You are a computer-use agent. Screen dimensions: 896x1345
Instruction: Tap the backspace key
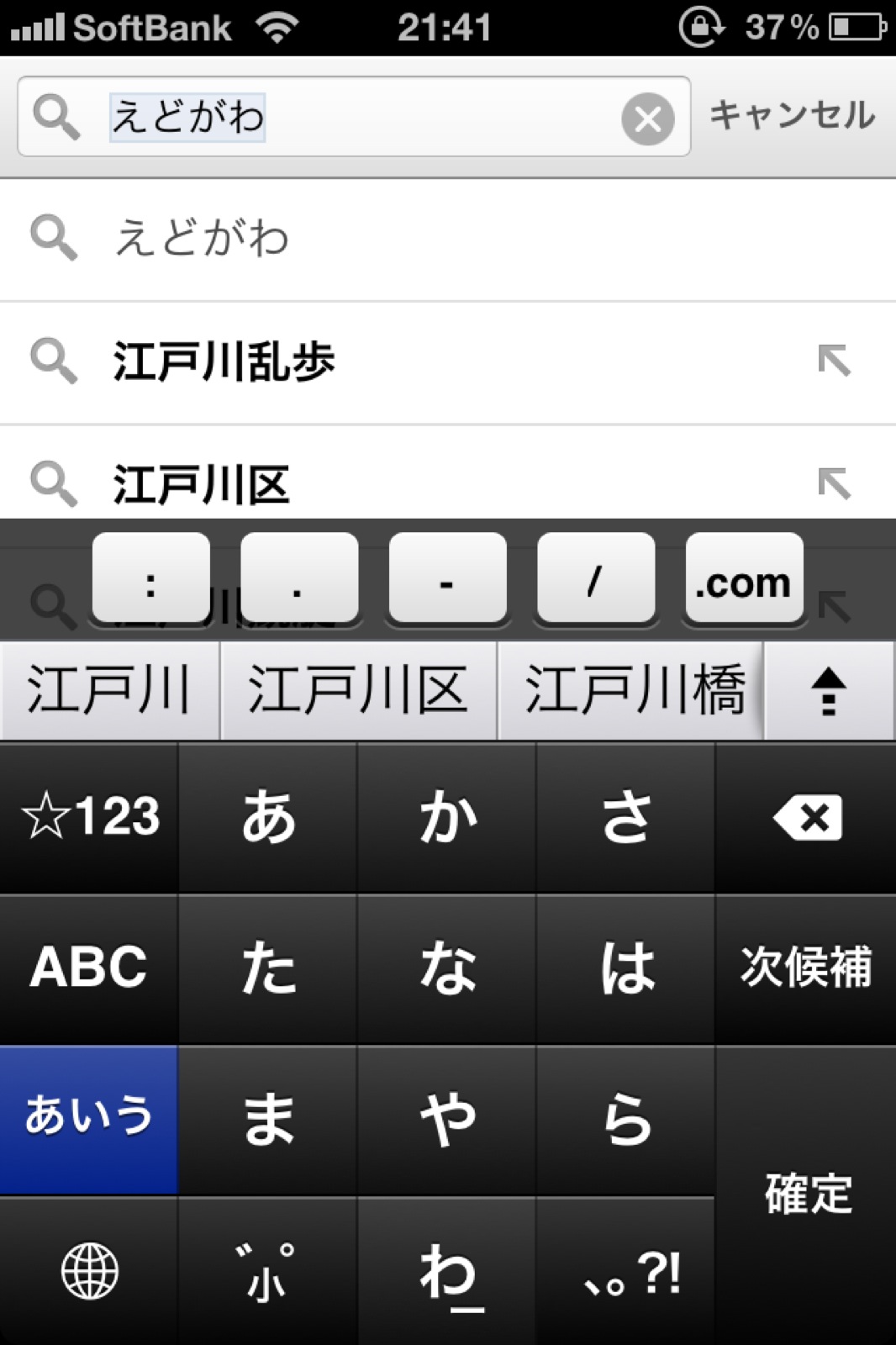coord(805,817)
